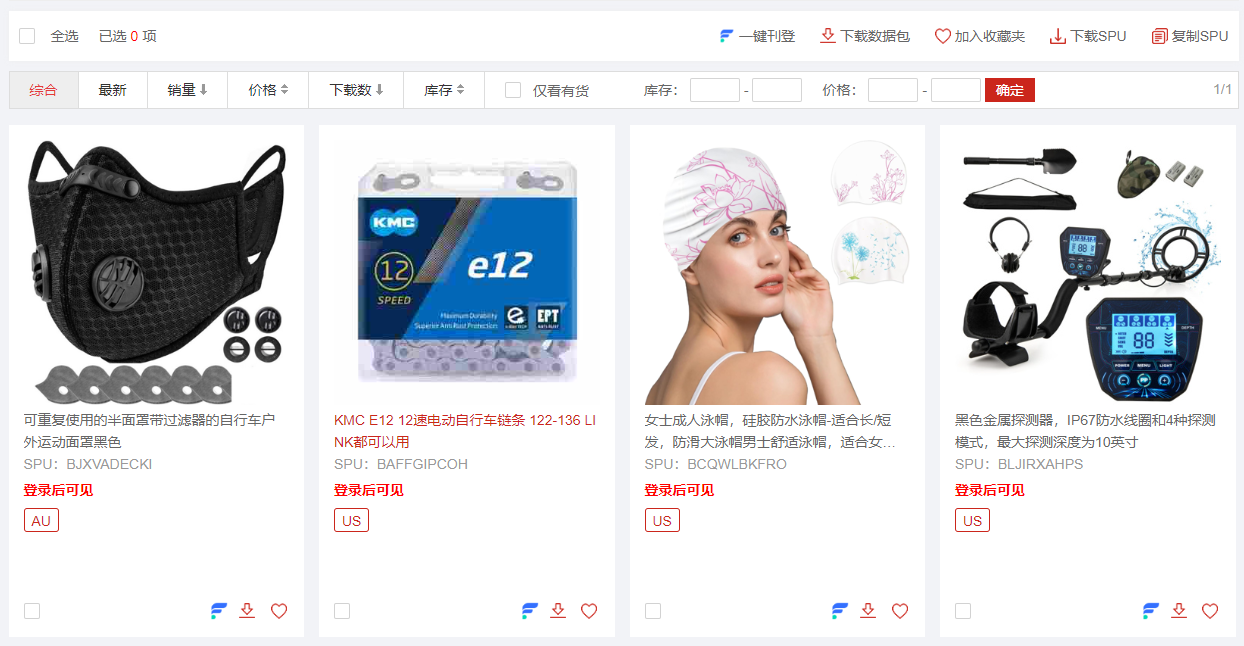Sort products by 销量
The width and height of the screenshot is (1244, 646).
click(x=187, y=90)
